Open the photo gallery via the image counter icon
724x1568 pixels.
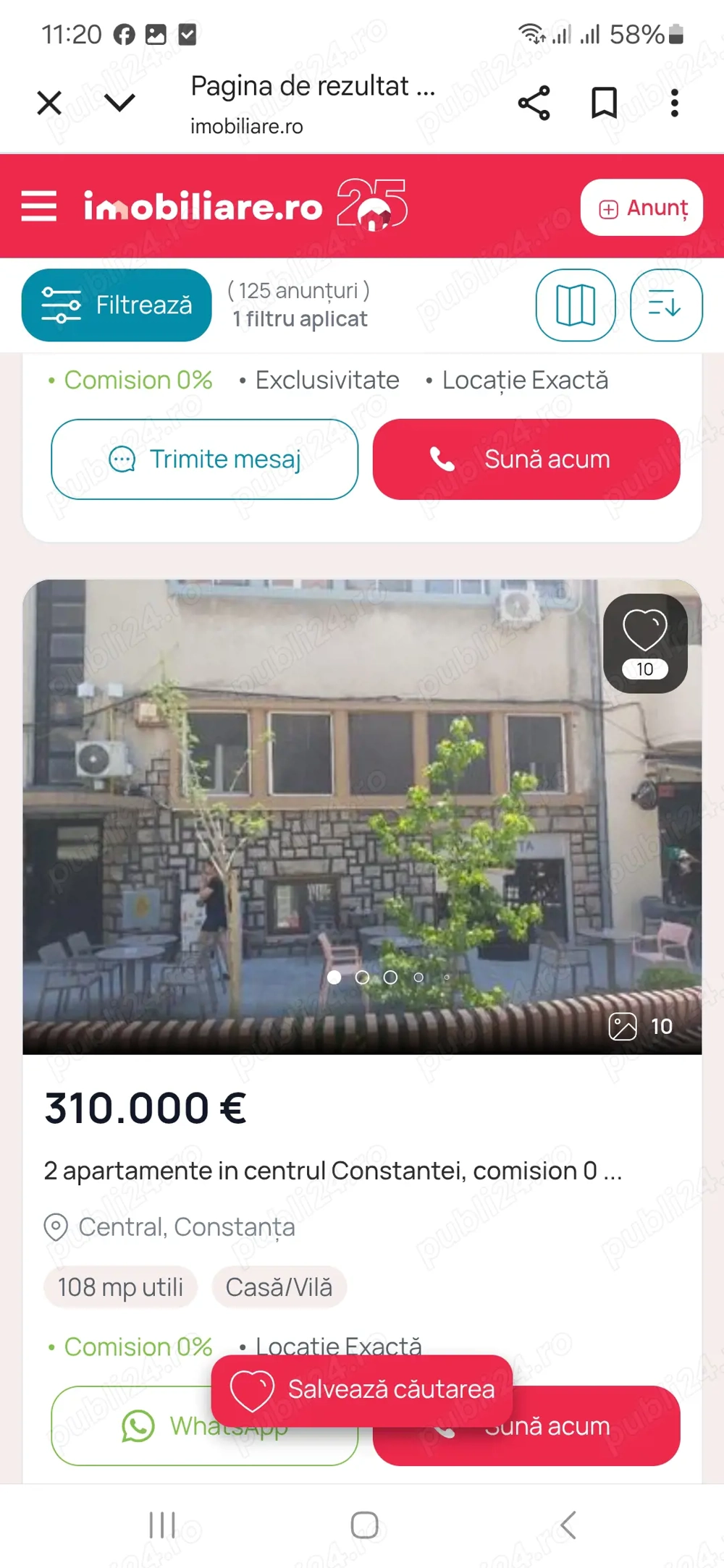coord(624,1025)
